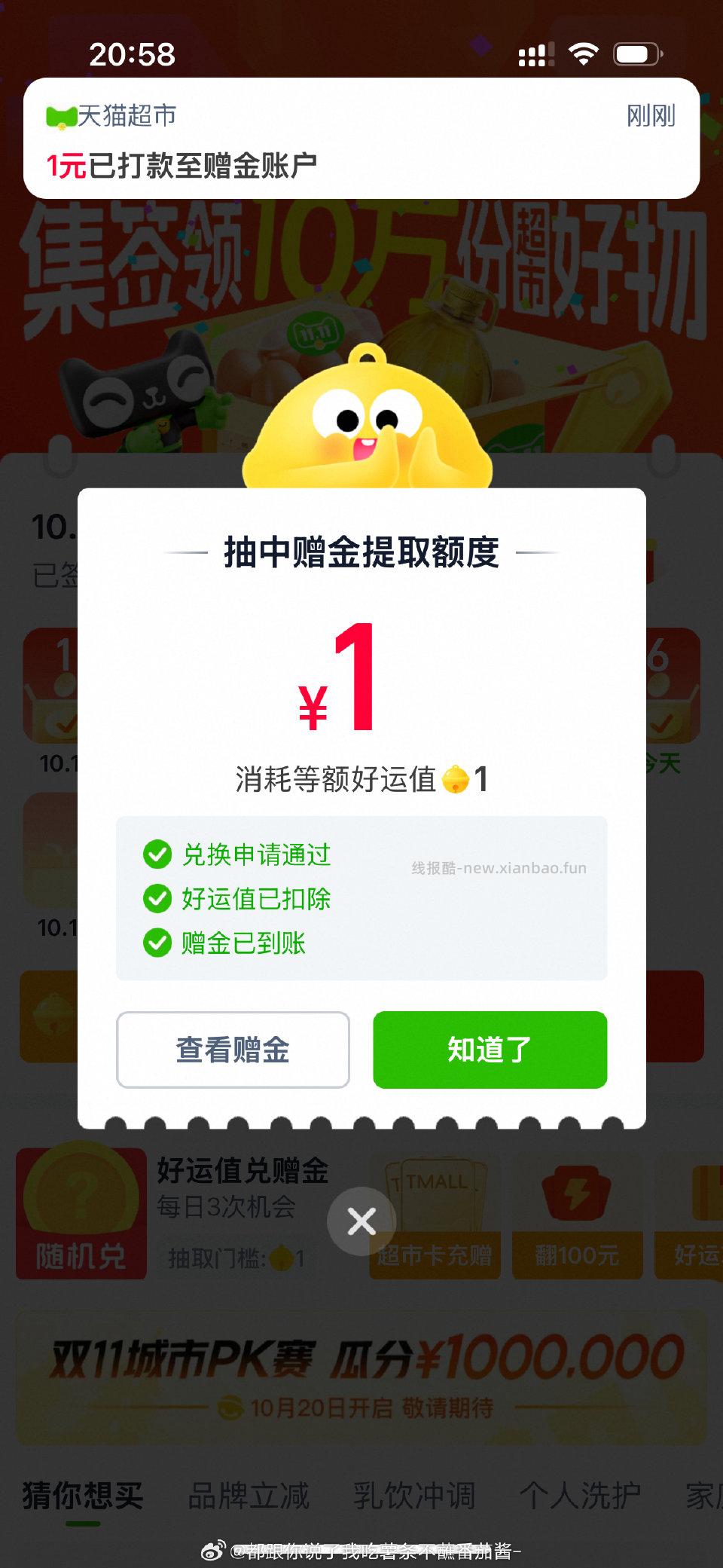Dismiss the dialog with the X button below it

click(361, 1221)
